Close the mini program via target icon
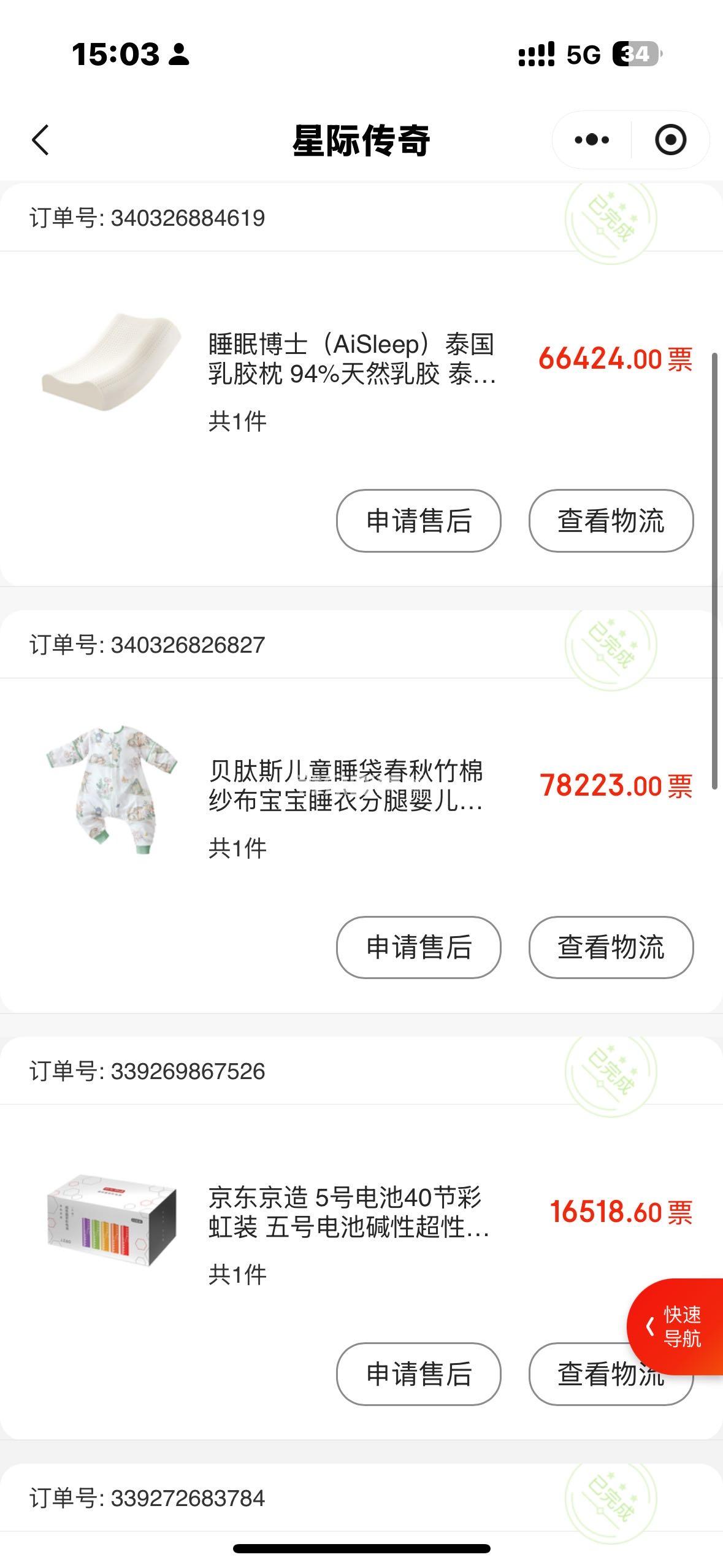Screen dimensions: 723x1568 pyautogui.click(x=670, y=140)
